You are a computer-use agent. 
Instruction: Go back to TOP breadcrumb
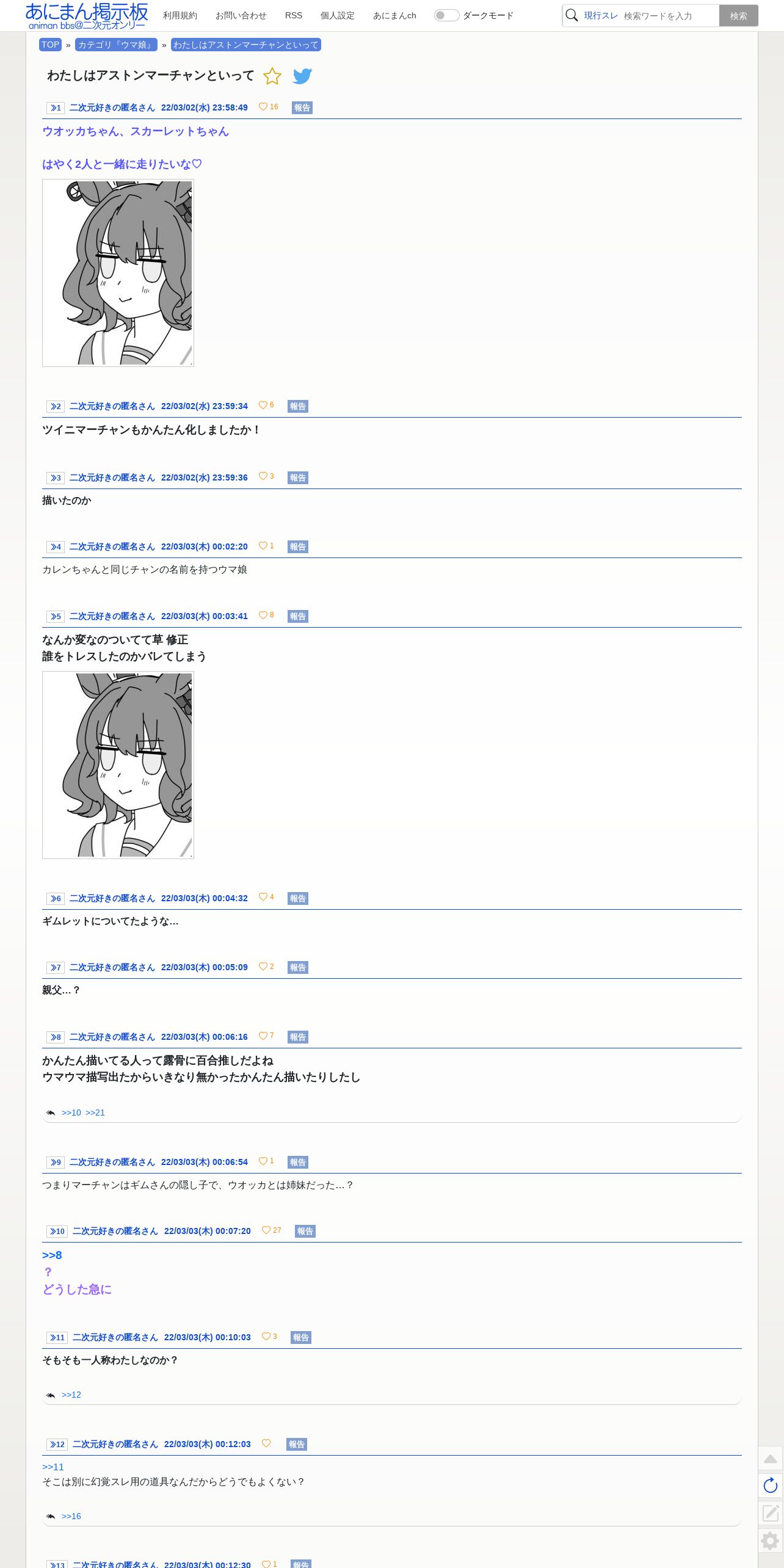click(50, 45)
